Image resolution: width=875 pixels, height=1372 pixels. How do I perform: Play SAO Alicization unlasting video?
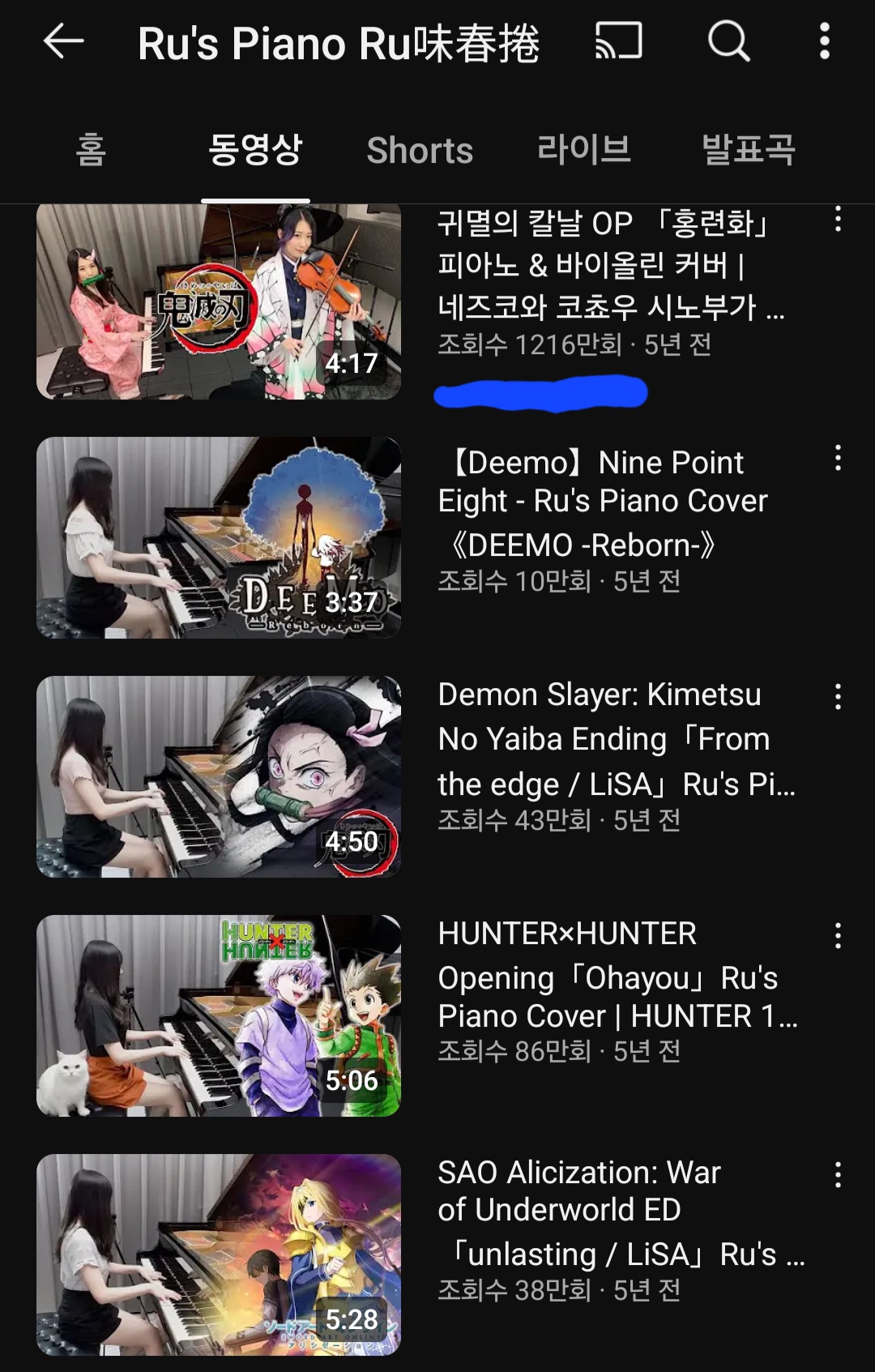[x=219, y=1254]
